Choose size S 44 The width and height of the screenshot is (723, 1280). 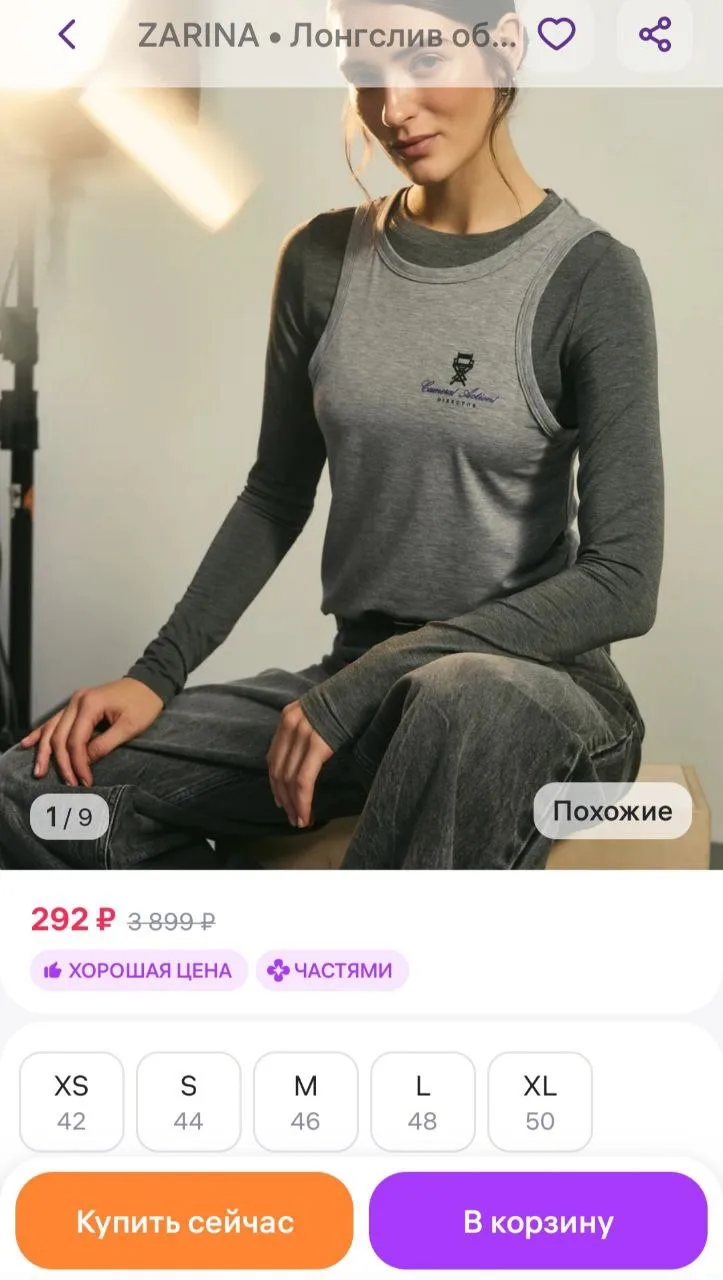tap(188, 1101)
